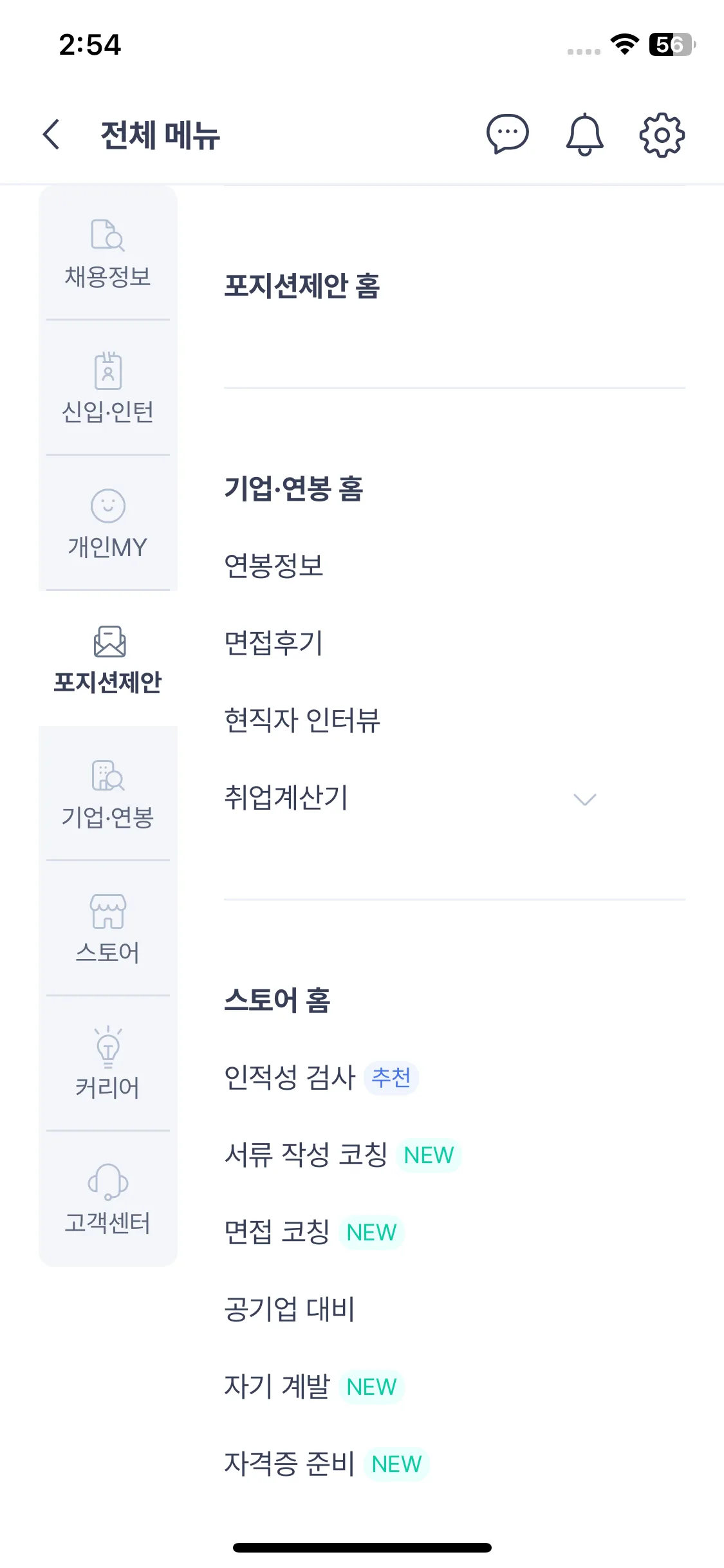This screenshot has height=1568, width=724.
Task: Open 면접후기
Action: point(274,643)
